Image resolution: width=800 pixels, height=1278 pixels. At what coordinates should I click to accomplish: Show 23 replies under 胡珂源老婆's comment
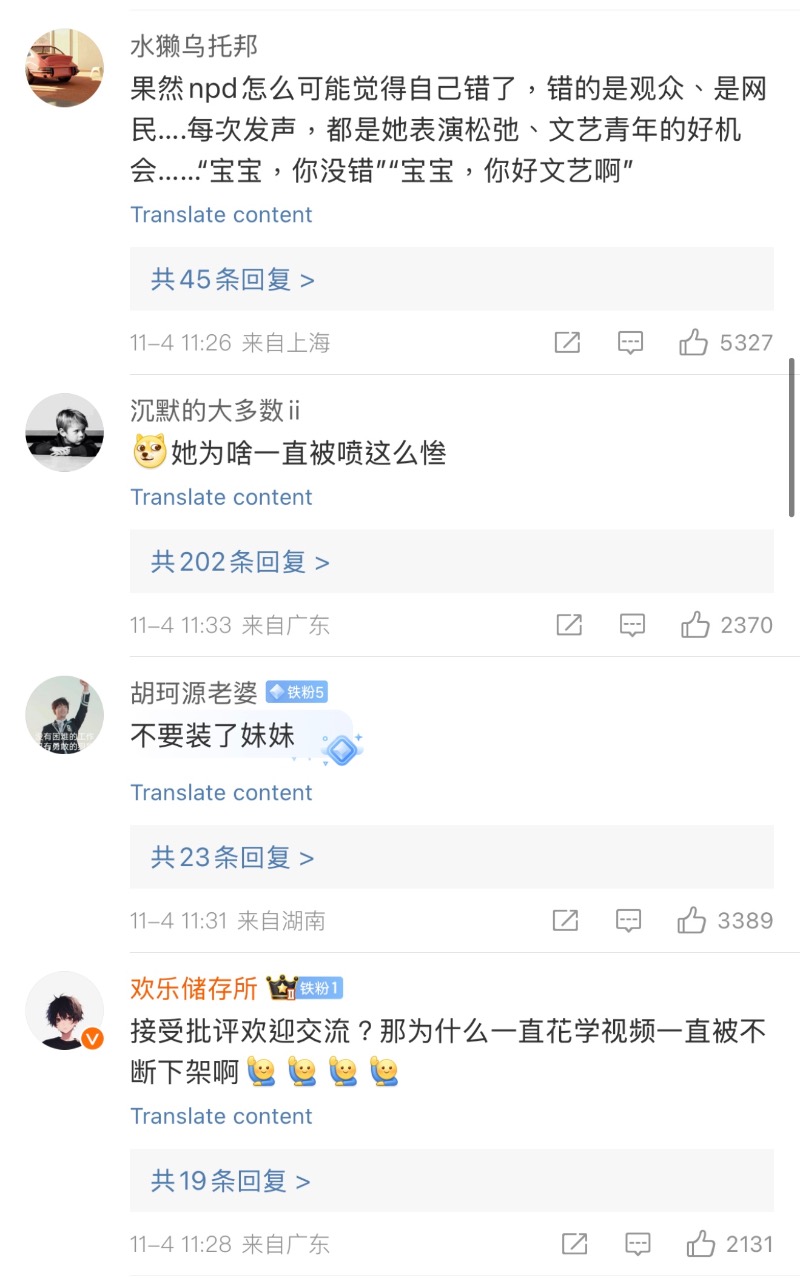(x=233, y=857)
